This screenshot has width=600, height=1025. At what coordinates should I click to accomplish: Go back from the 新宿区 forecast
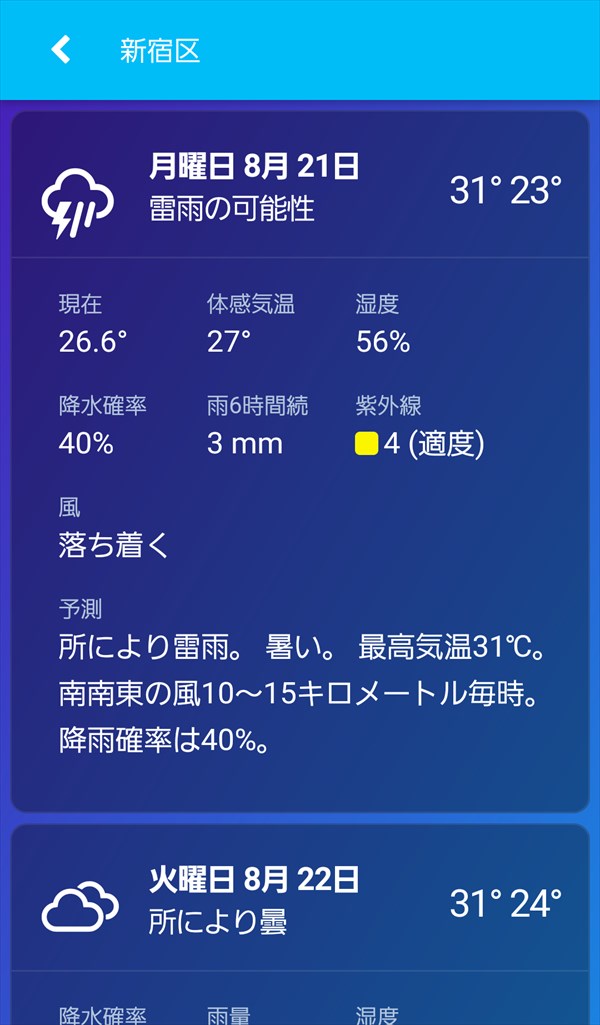tap(61, 49)
